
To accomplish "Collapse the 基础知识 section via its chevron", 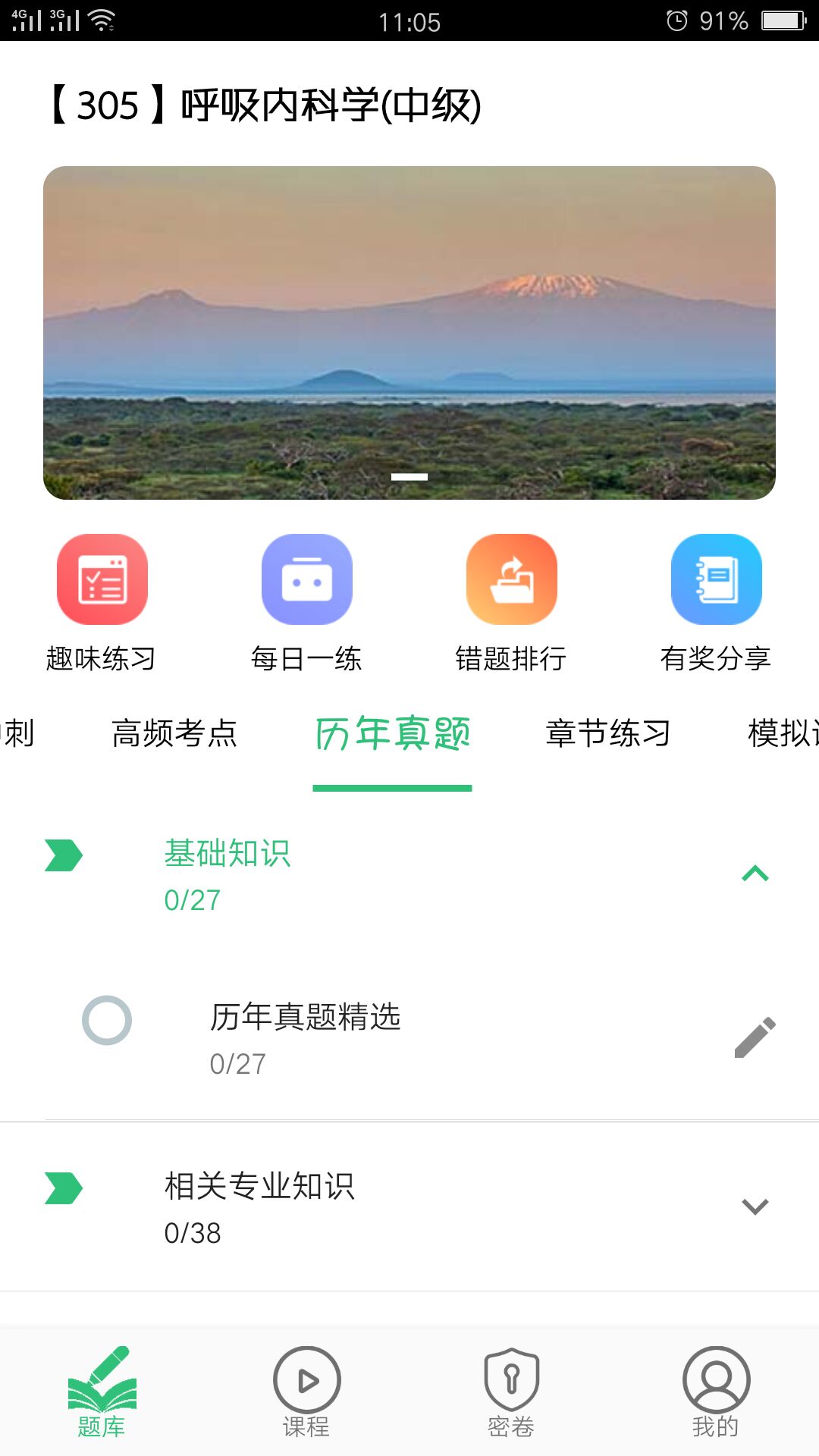I will point(753,874).
